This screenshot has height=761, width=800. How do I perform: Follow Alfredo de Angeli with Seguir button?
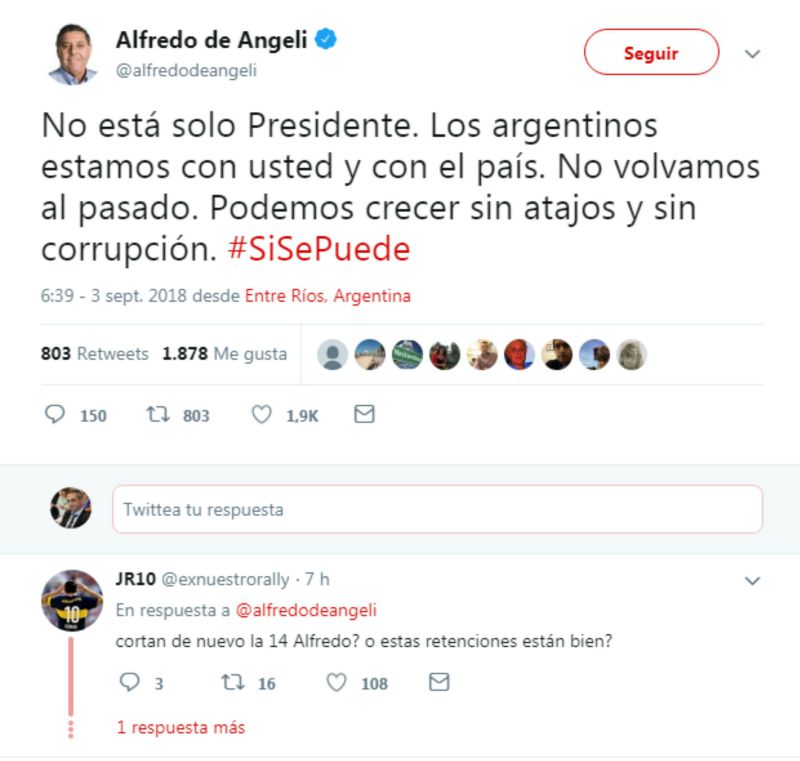tap(651, 53)
